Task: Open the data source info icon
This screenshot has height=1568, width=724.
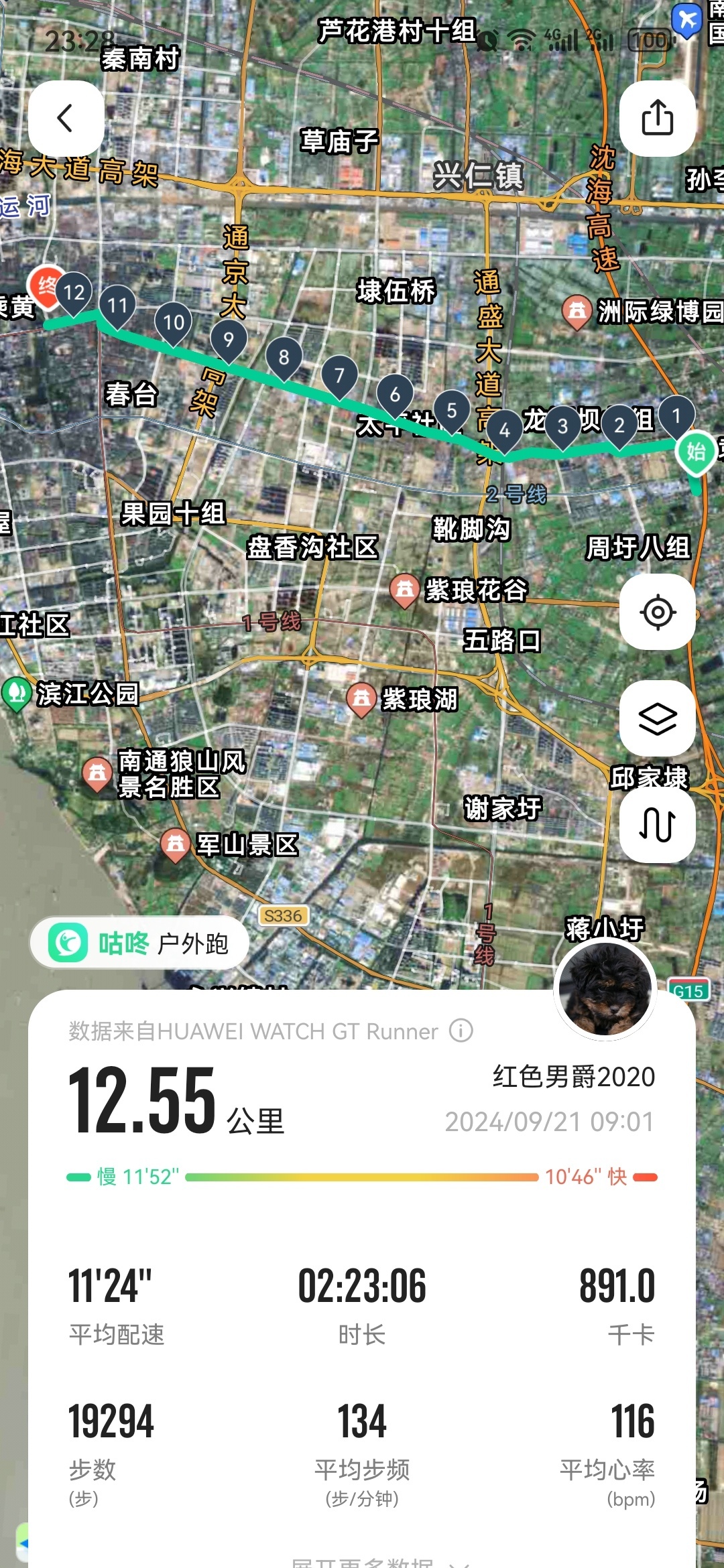Action: click(x=461, y=1031)
